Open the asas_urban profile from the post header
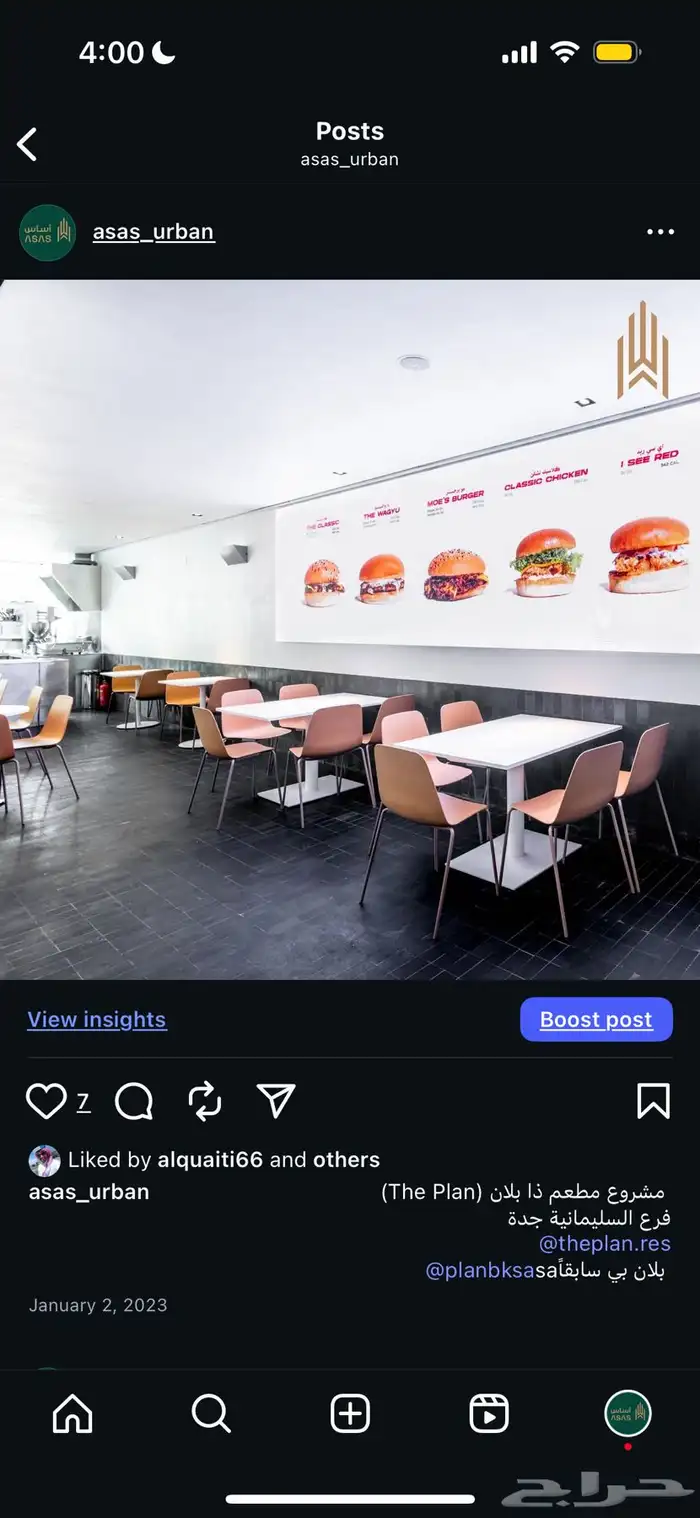Image resolution: width=700 pixels, height=1518 pixels. pos(153,232)
